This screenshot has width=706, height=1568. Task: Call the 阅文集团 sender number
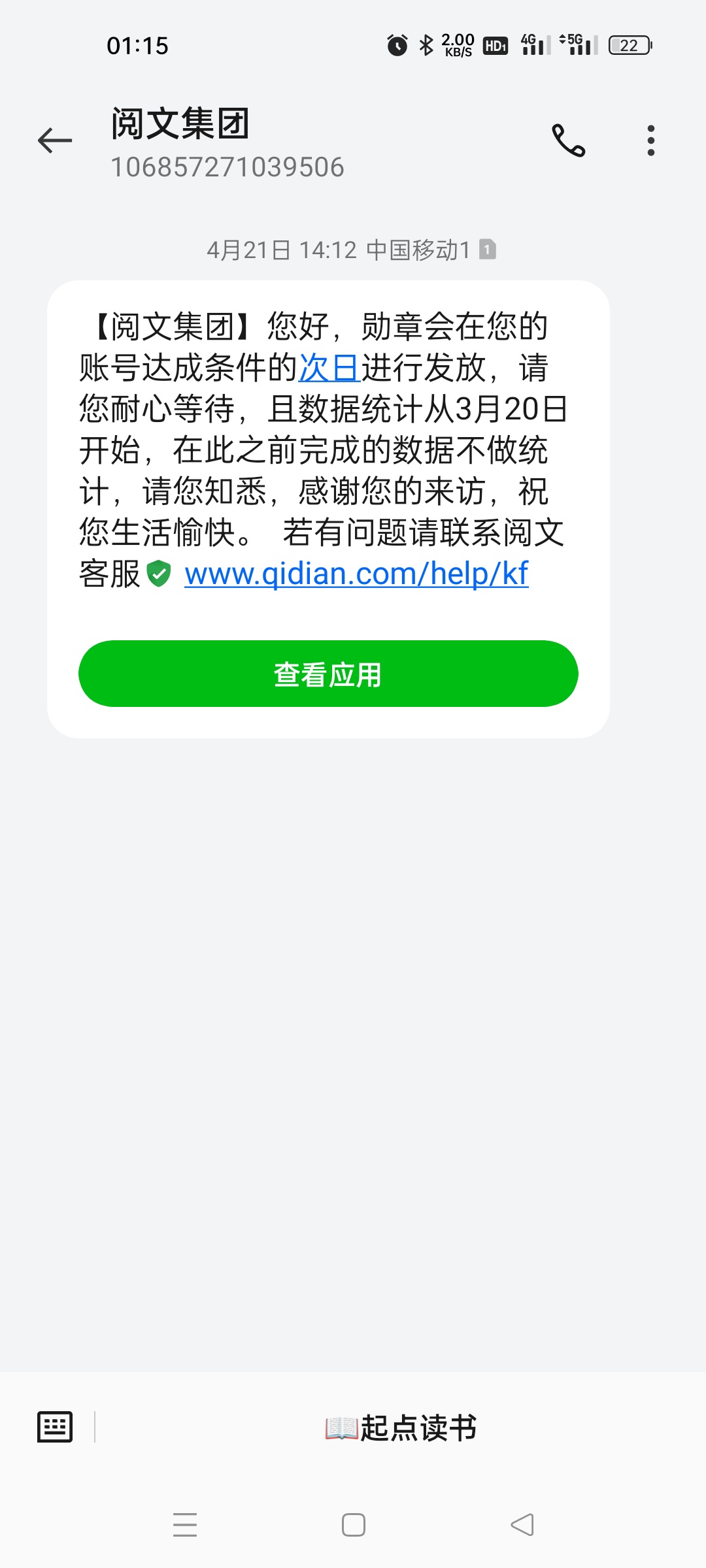(568, 140)
